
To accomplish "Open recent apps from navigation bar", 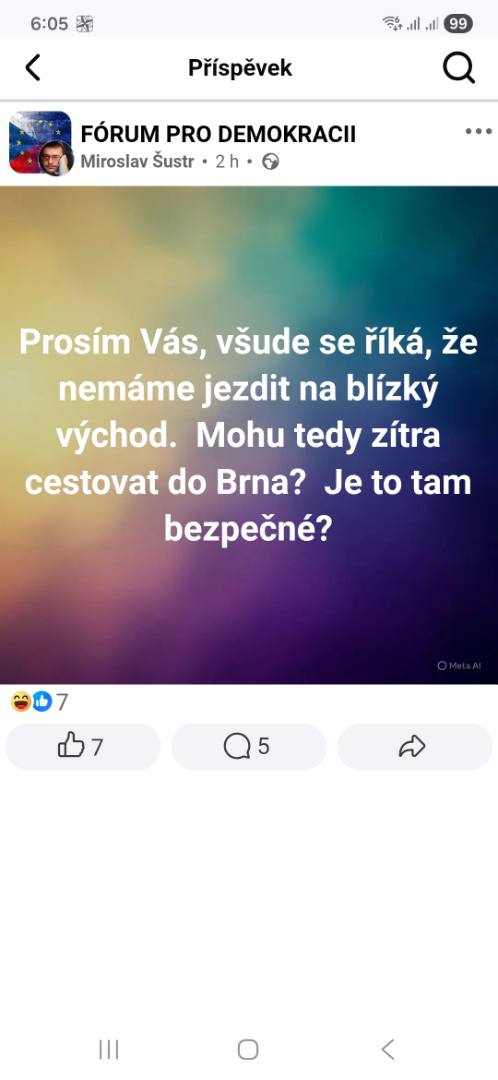I will [x=109, y=1050].
